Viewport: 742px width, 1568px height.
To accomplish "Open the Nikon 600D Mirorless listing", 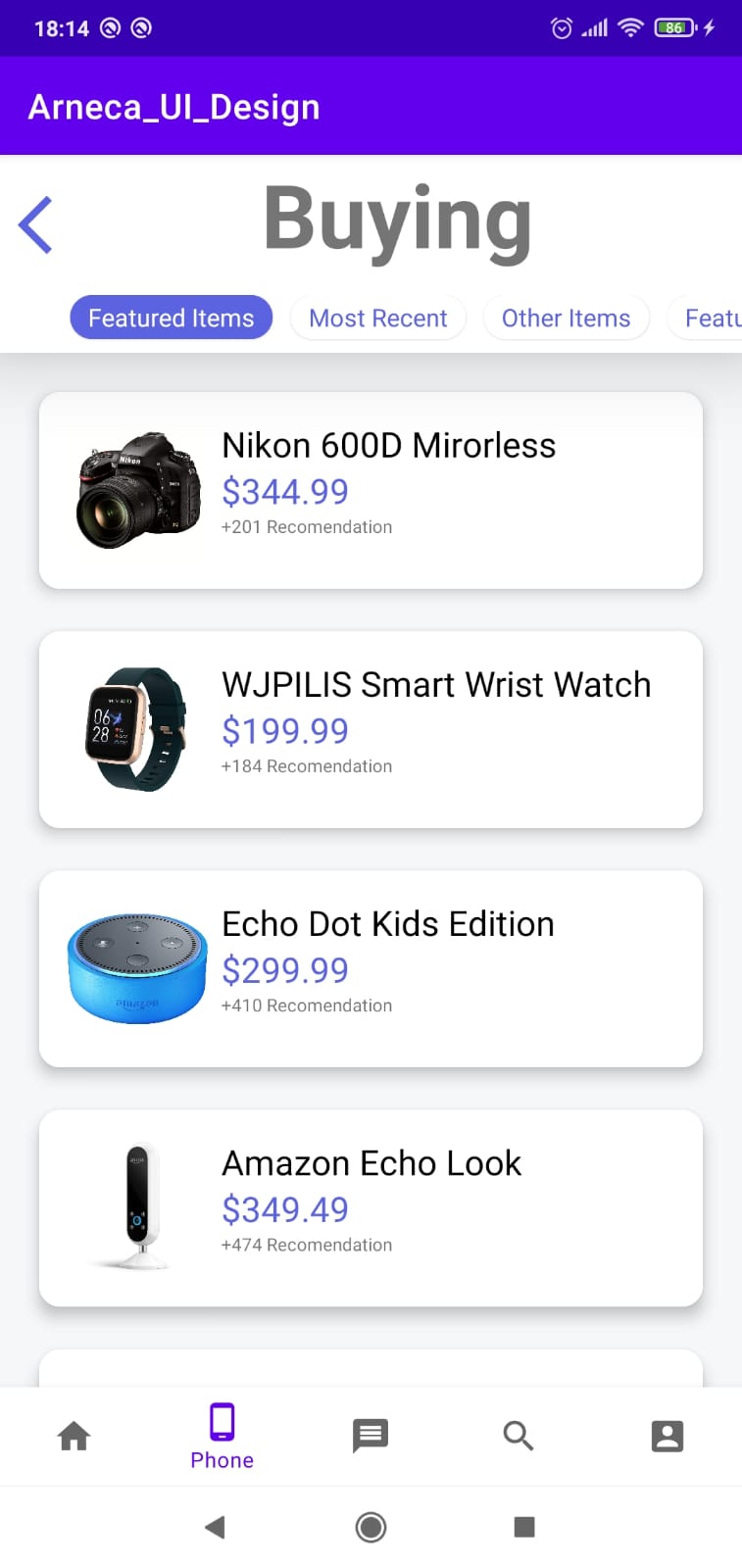I will coord(388,445).
